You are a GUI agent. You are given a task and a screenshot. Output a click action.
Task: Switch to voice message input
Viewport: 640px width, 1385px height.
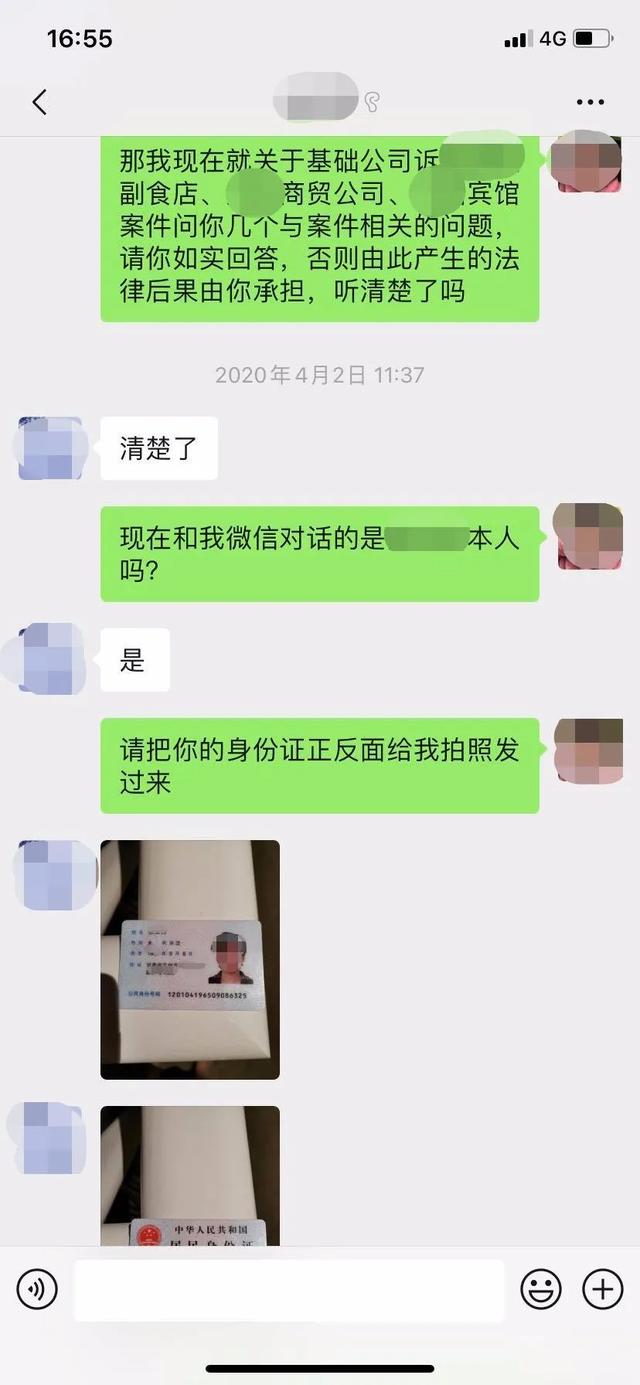[37, 1290]
